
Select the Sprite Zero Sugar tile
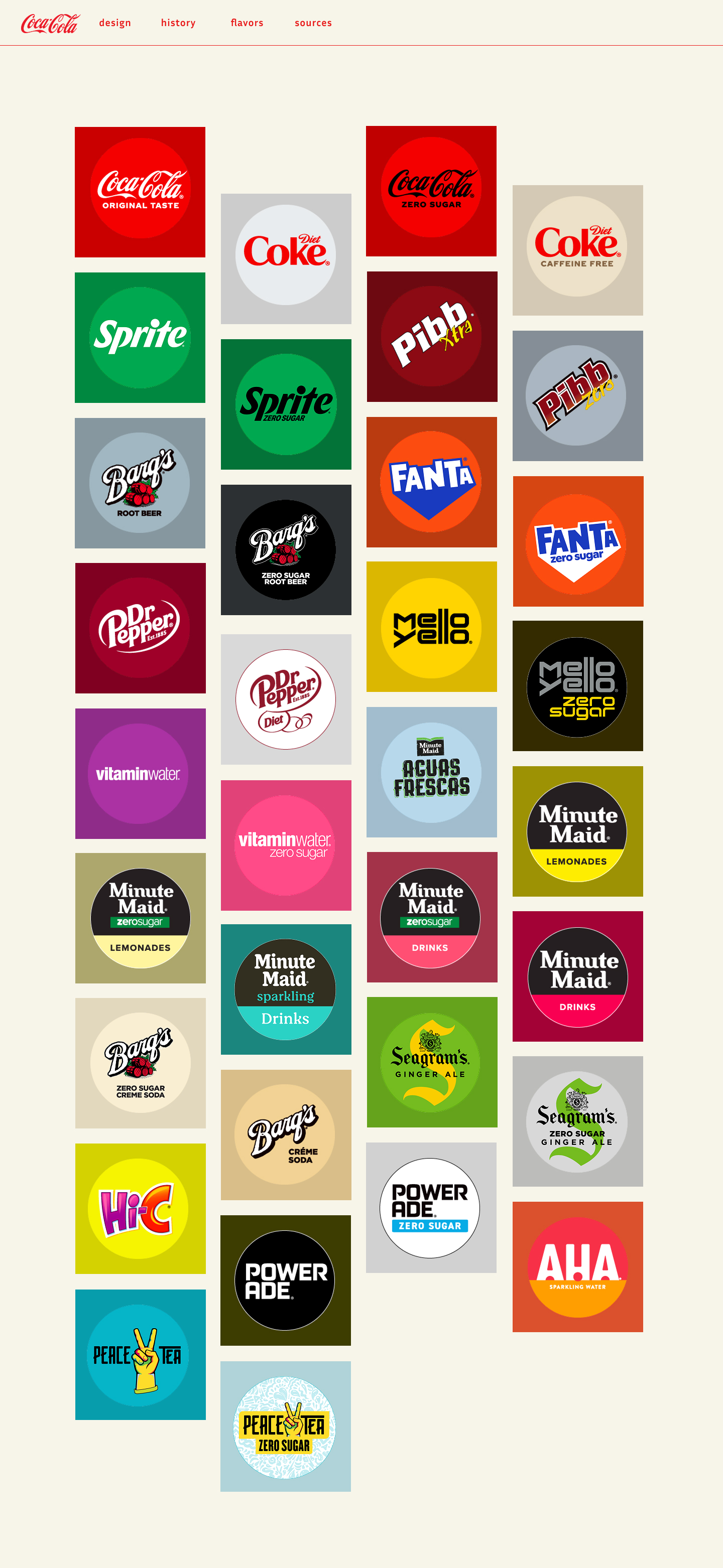click(286, 404)
